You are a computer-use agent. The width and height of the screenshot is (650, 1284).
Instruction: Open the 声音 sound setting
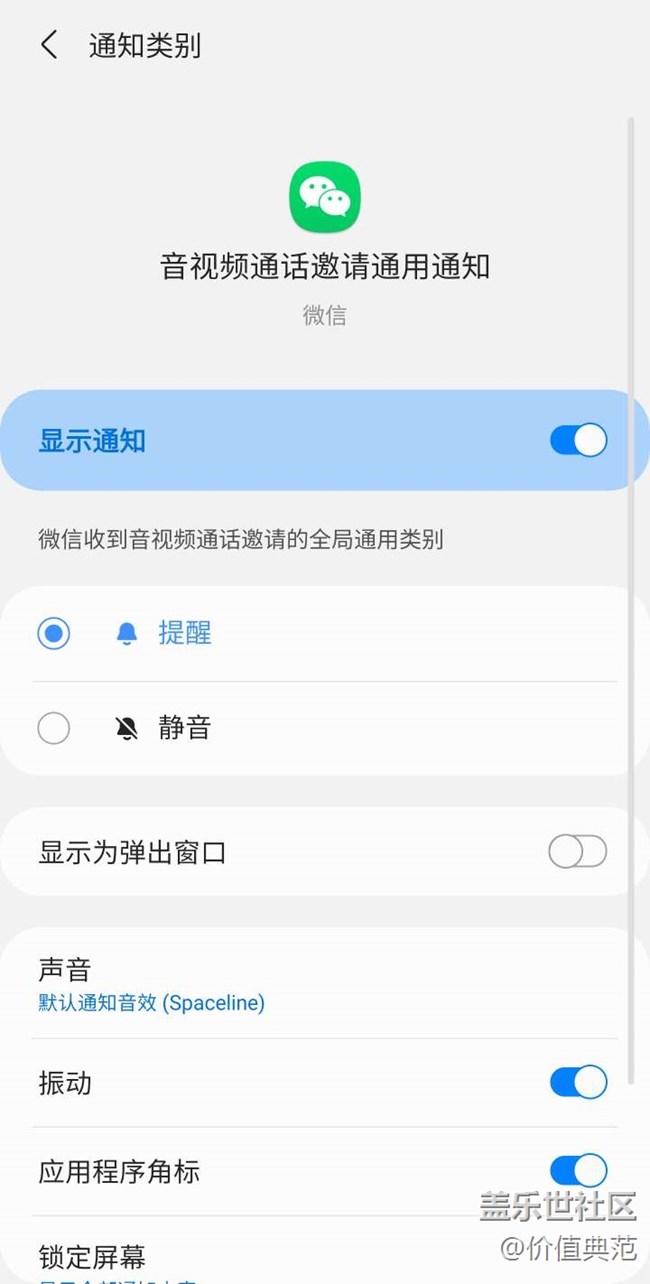[325, 983]
